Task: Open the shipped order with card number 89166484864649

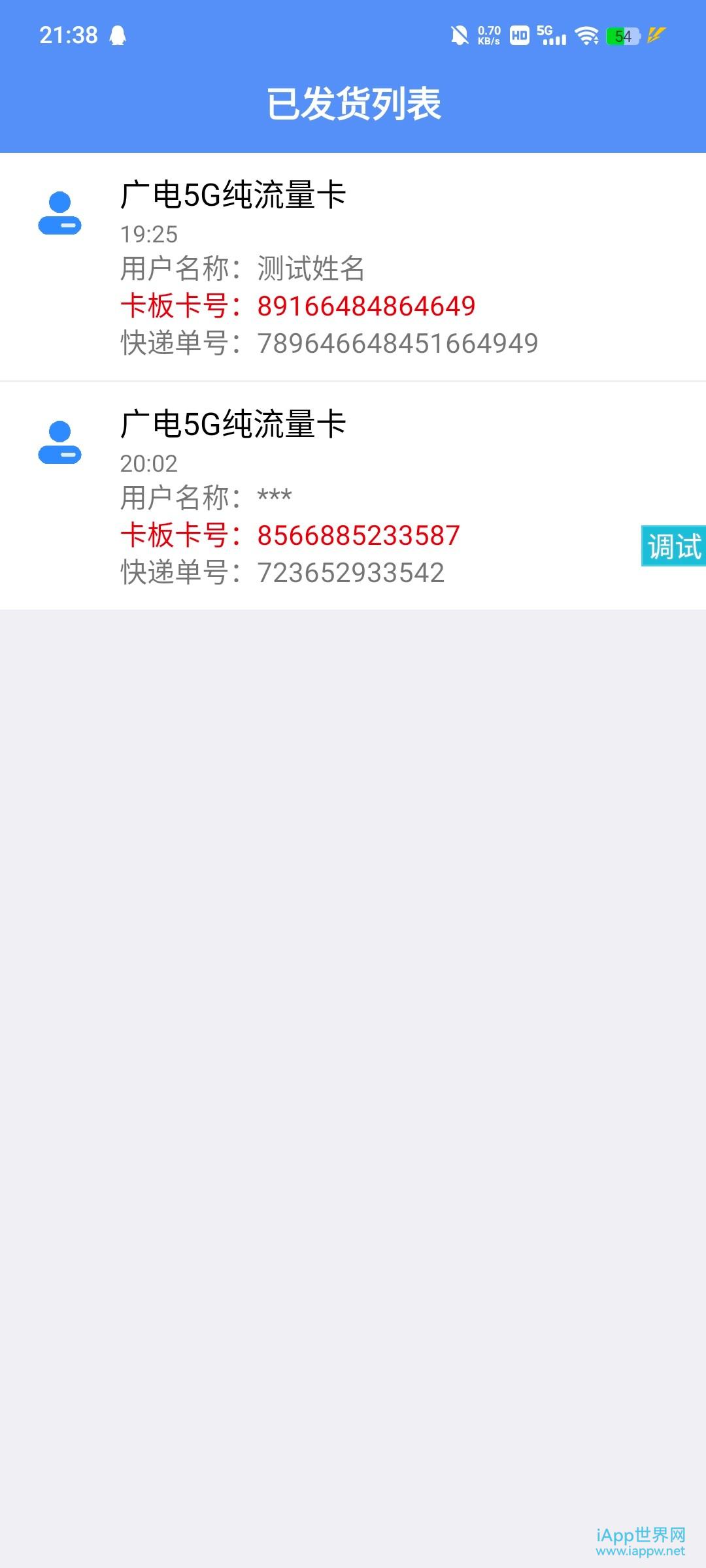Action: tap(353, 267)
